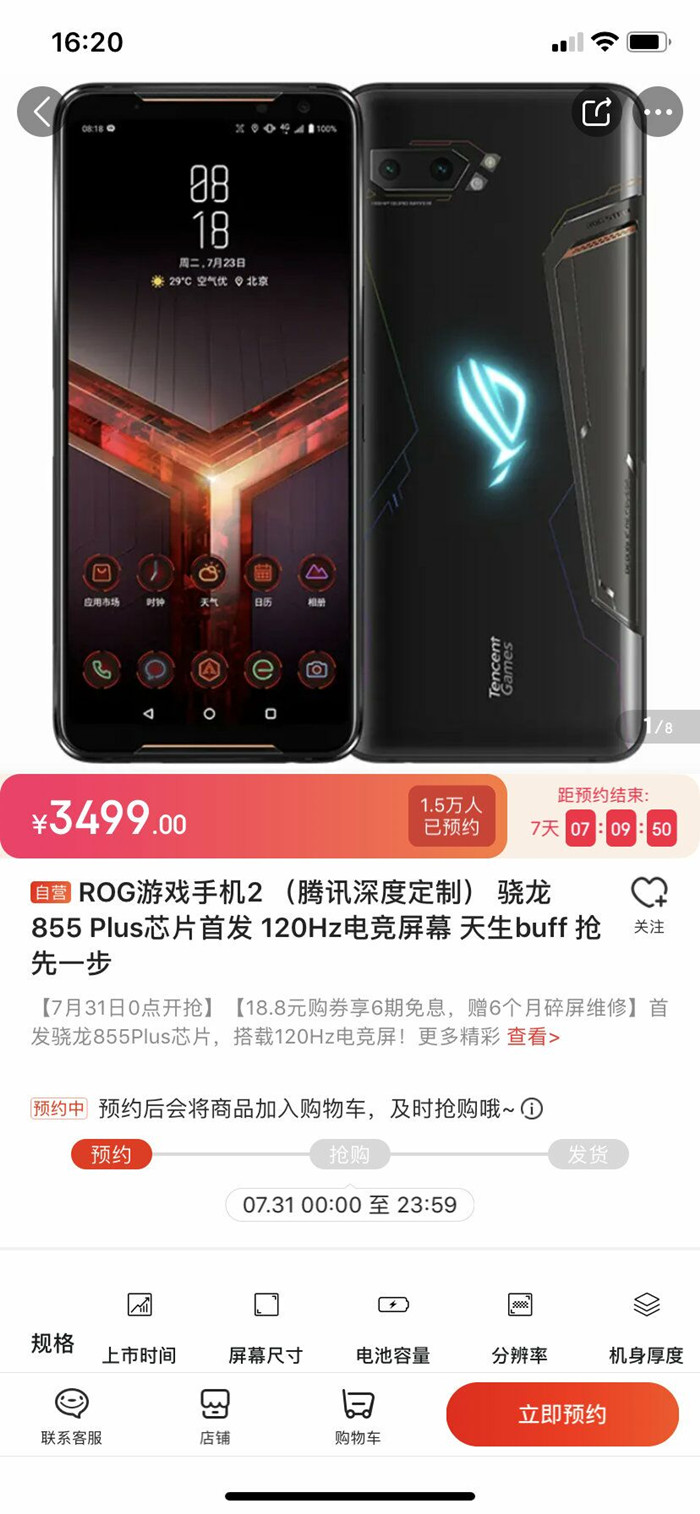Contact customer service via 联系客服
The height and width of the screenshot is (1514, 700).
coord(72,1416)
